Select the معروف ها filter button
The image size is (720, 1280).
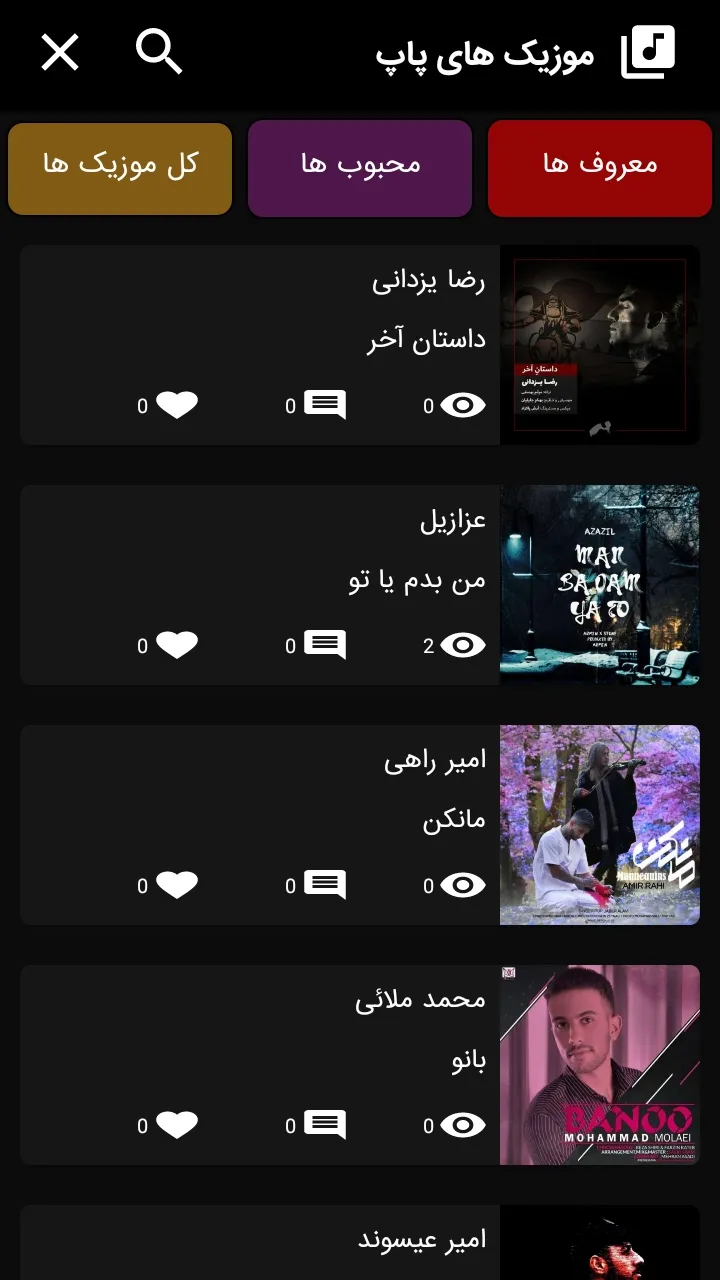point(599,167)
